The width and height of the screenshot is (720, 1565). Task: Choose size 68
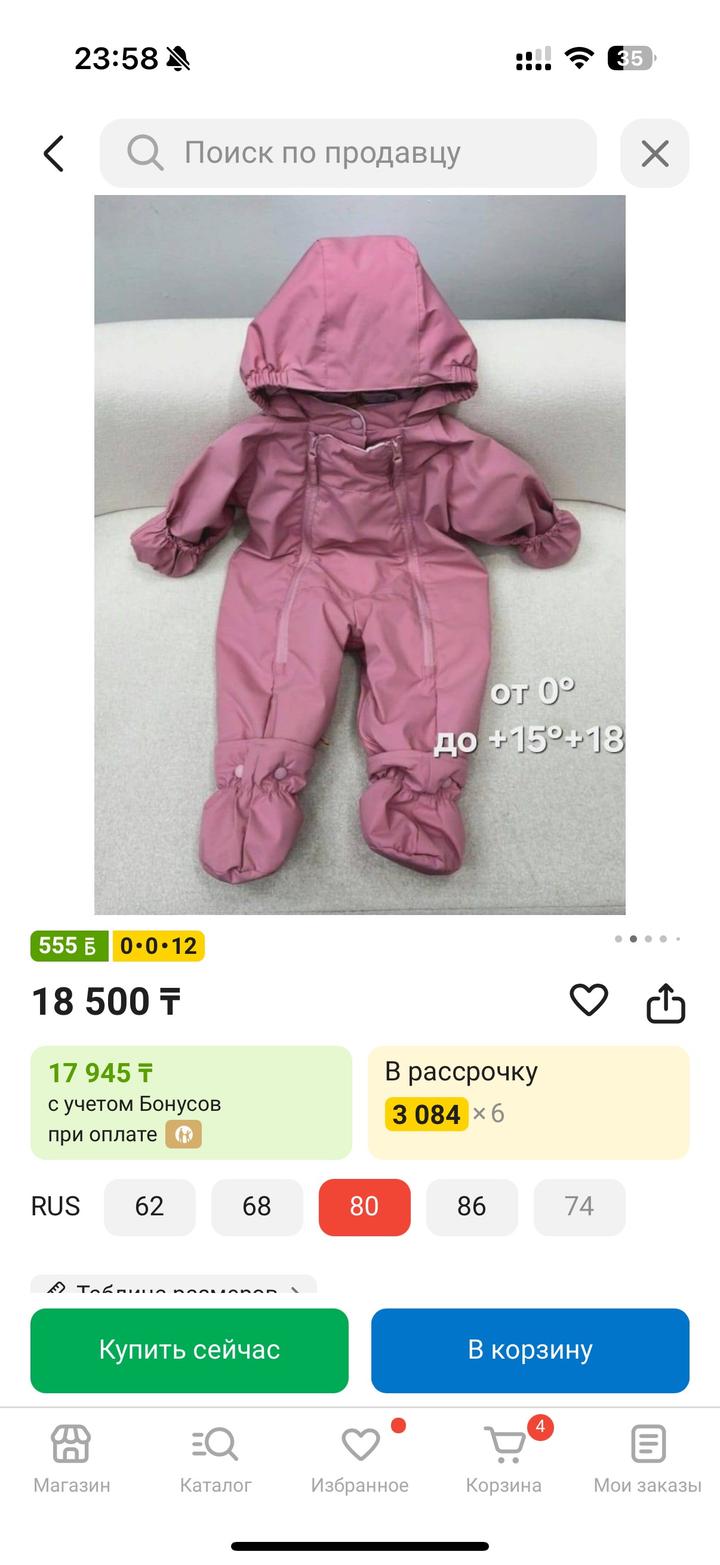257,1207
